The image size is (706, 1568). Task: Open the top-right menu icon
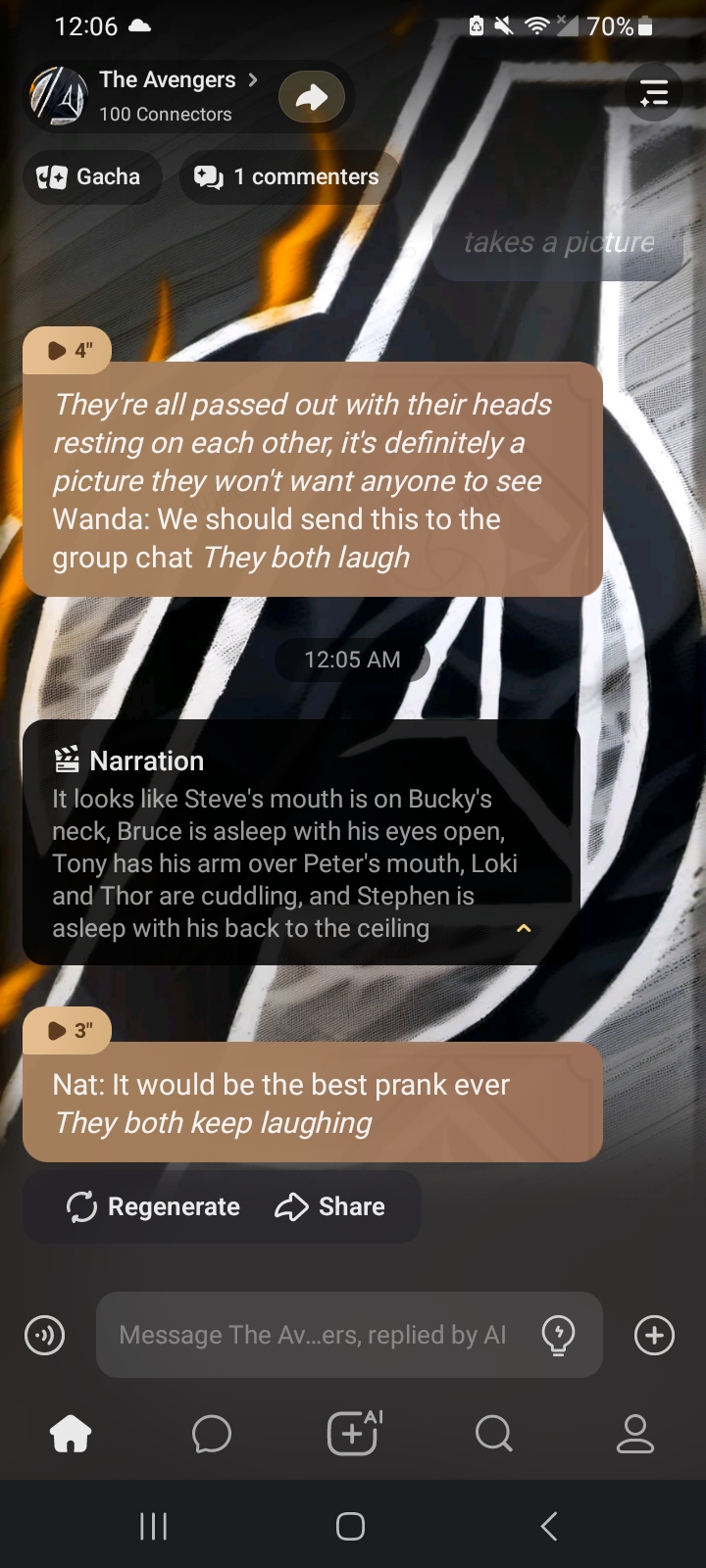[x=653, y=93]
